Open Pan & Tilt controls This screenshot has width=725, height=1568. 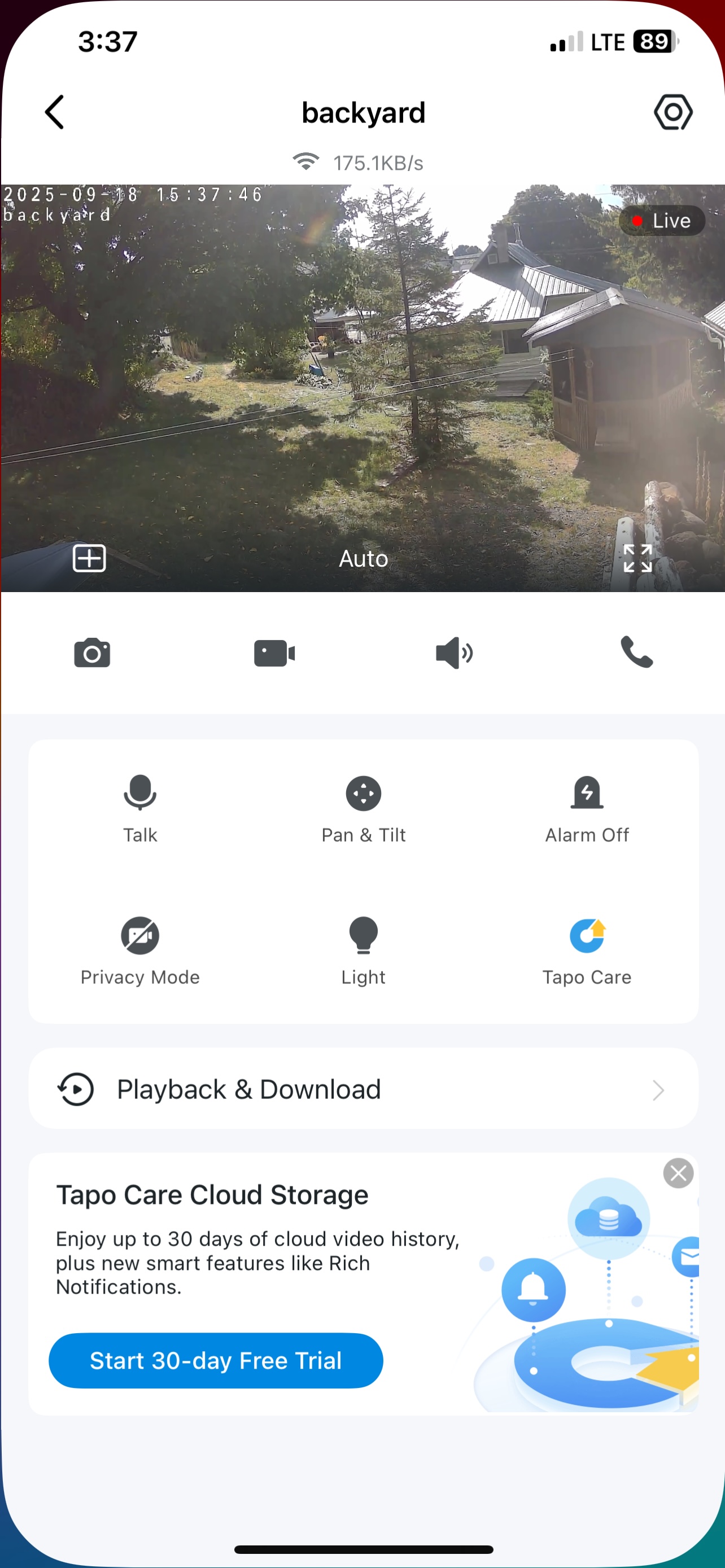[364, 808]
